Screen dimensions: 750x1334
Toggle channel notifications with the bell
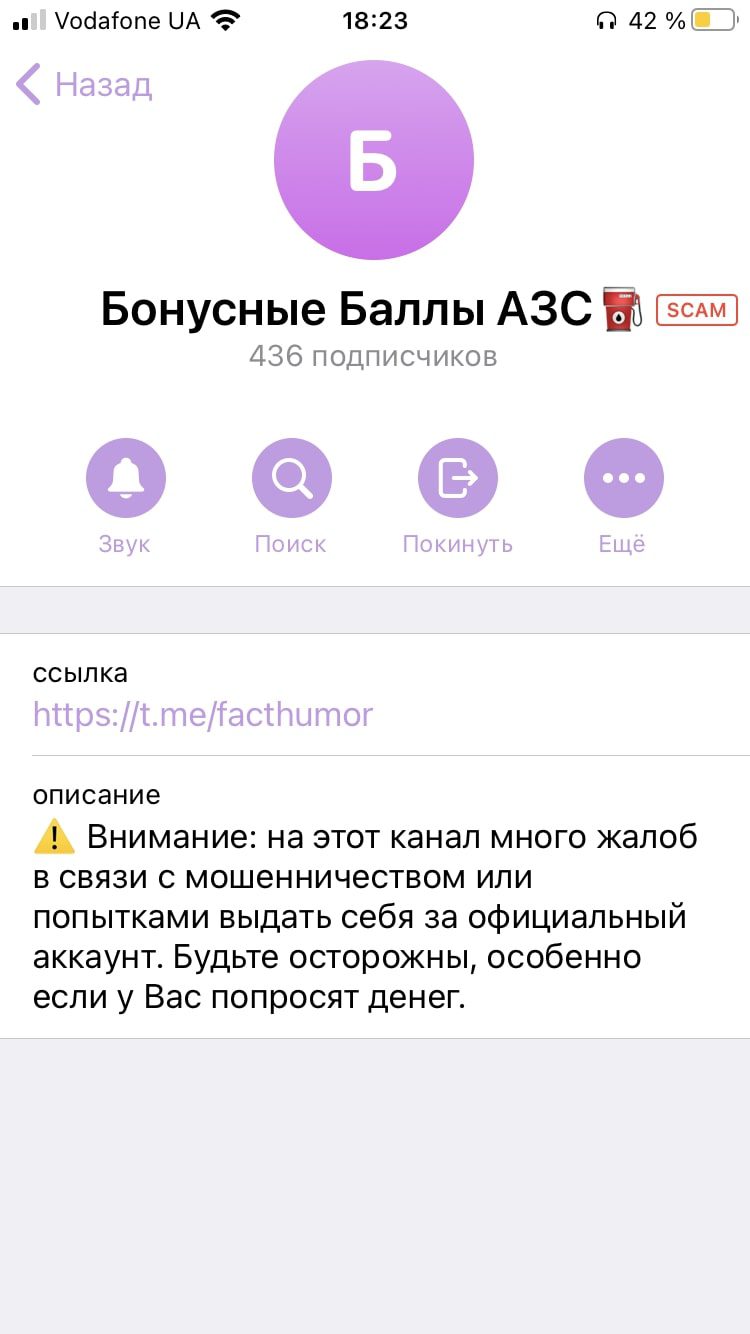tap(126, 477)
